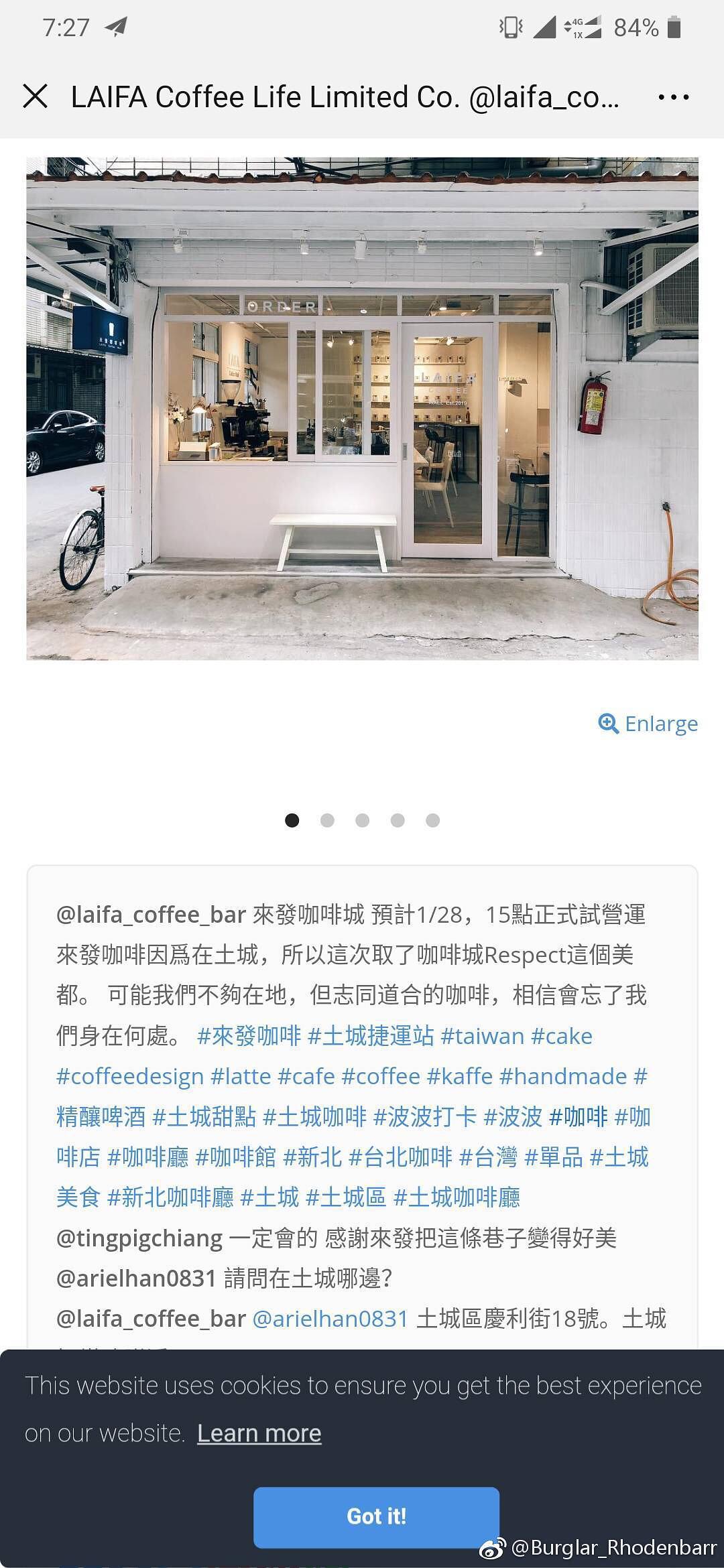
Task: Open the Learn more cookie link
Action: click(259, 1433)
